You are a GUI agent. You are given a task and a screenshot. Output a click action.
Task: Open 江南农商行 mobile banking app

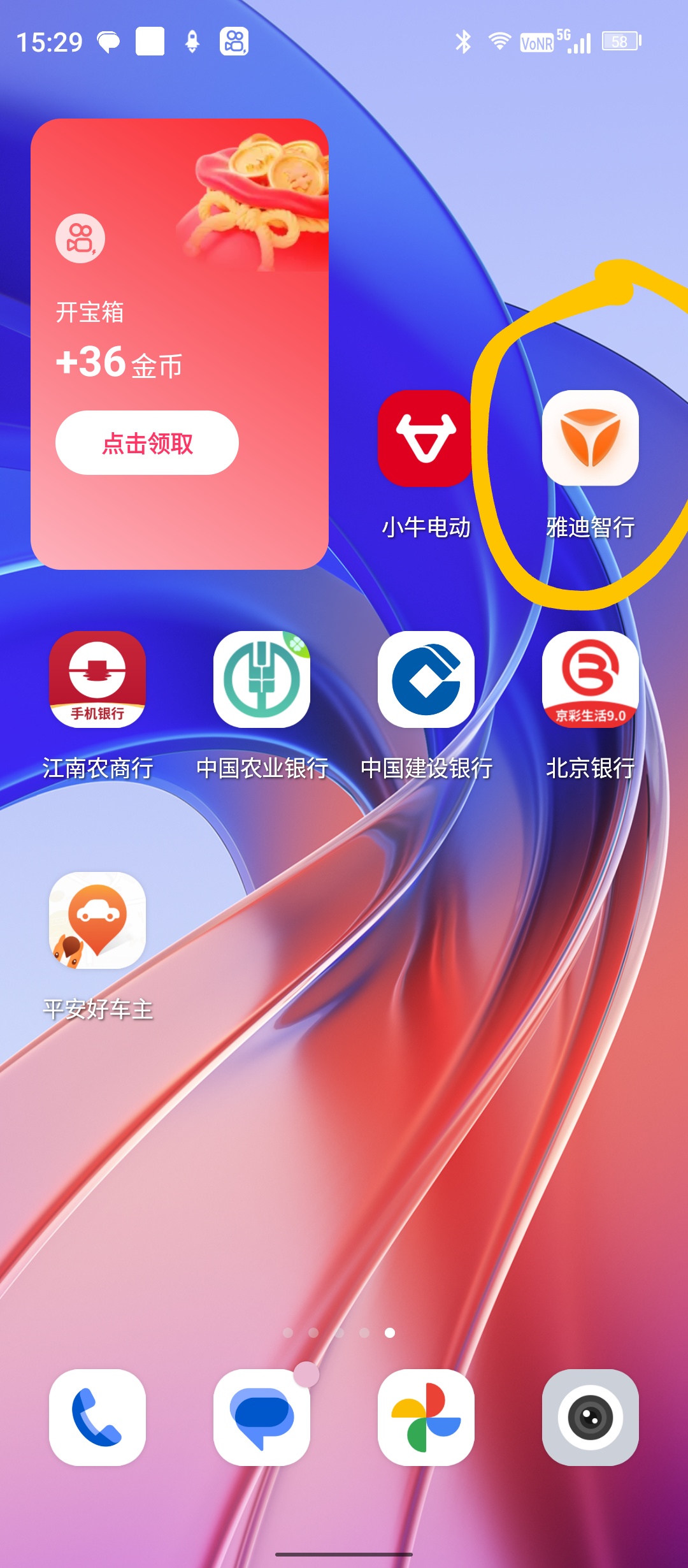pyautogui.click(x=97, y=679)
